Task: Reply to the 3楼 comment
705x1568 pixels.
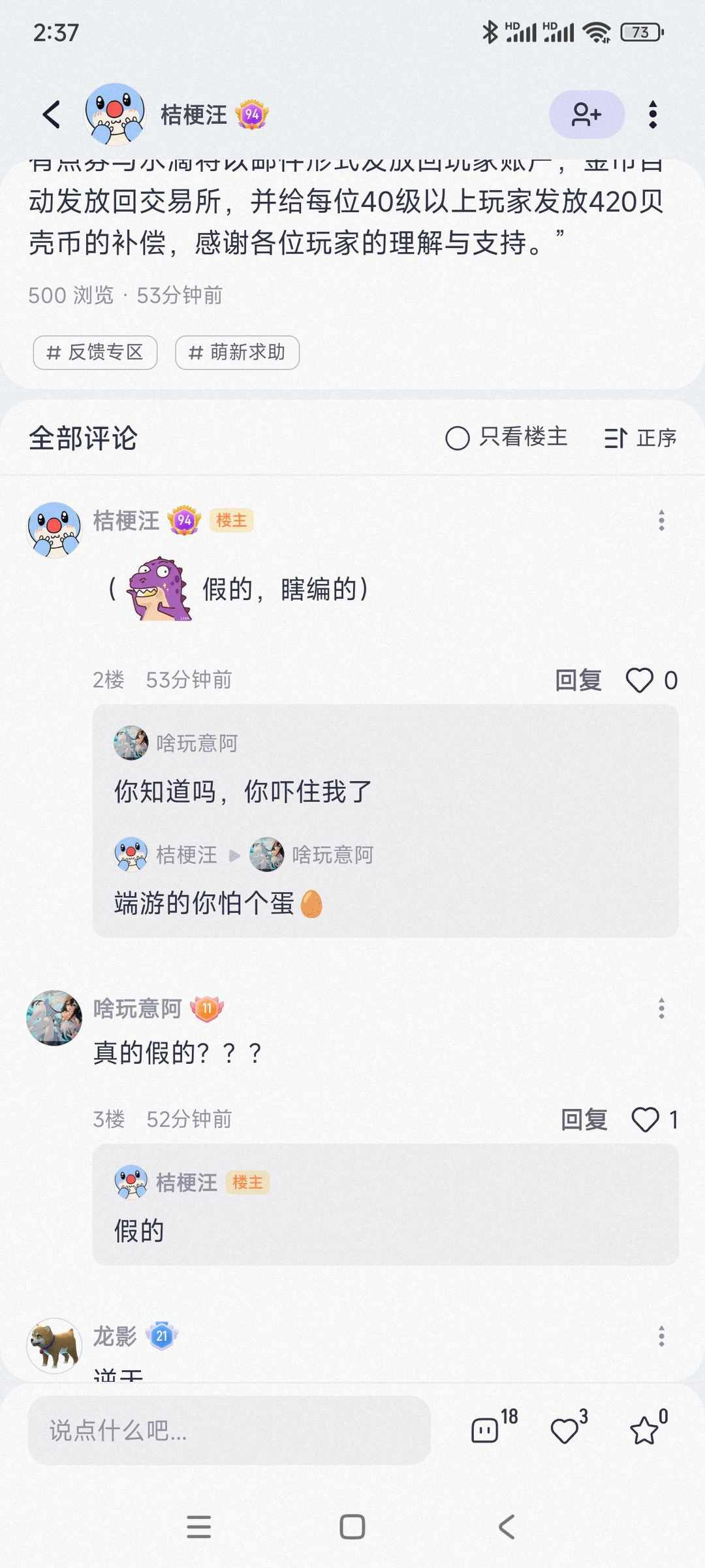Action: click(584, 1119)
